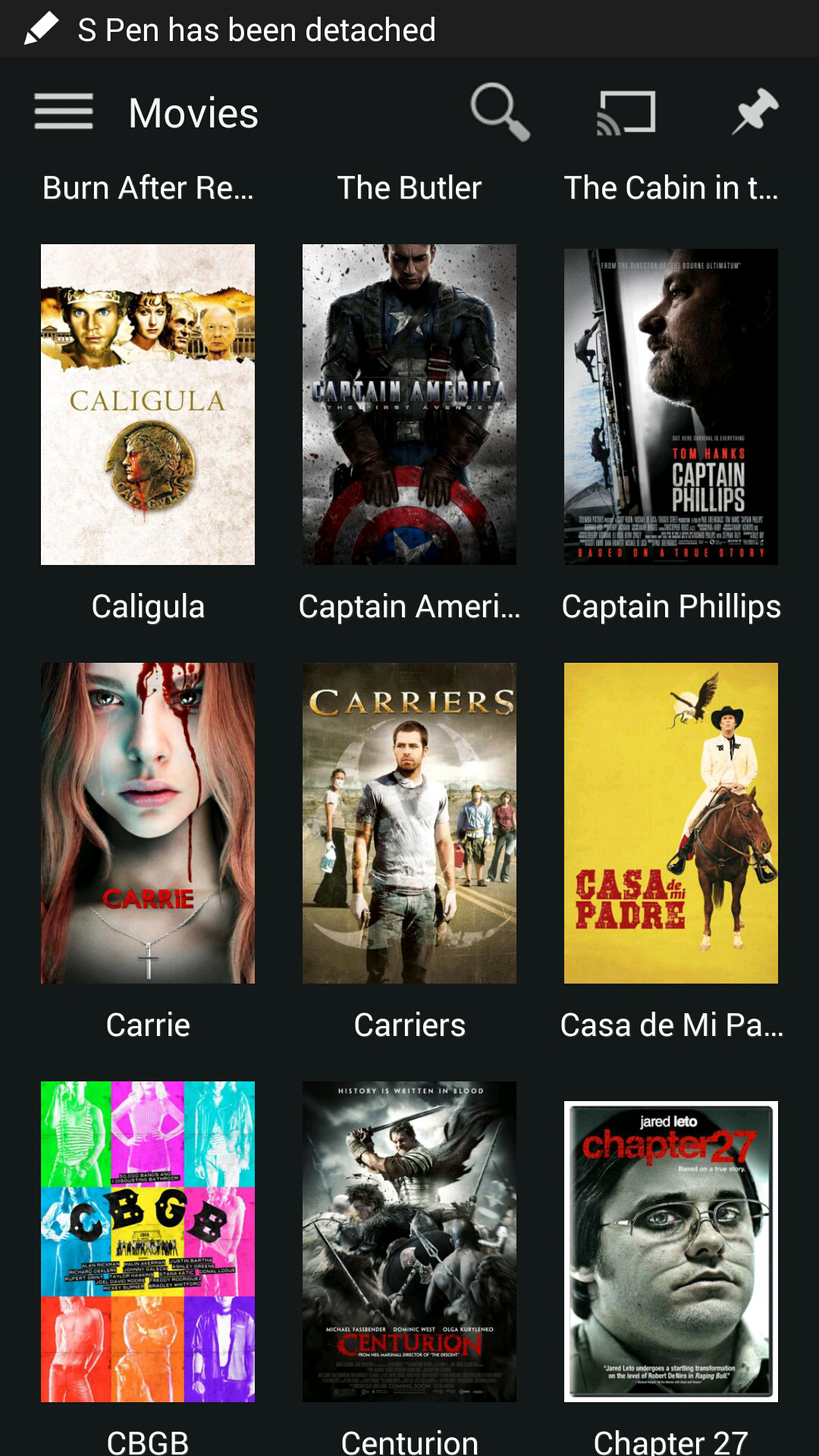The width and height of the screenshot is (819, 1456).
Task: Open Casa de Mi Padre
Action: [x=671, y=823]
